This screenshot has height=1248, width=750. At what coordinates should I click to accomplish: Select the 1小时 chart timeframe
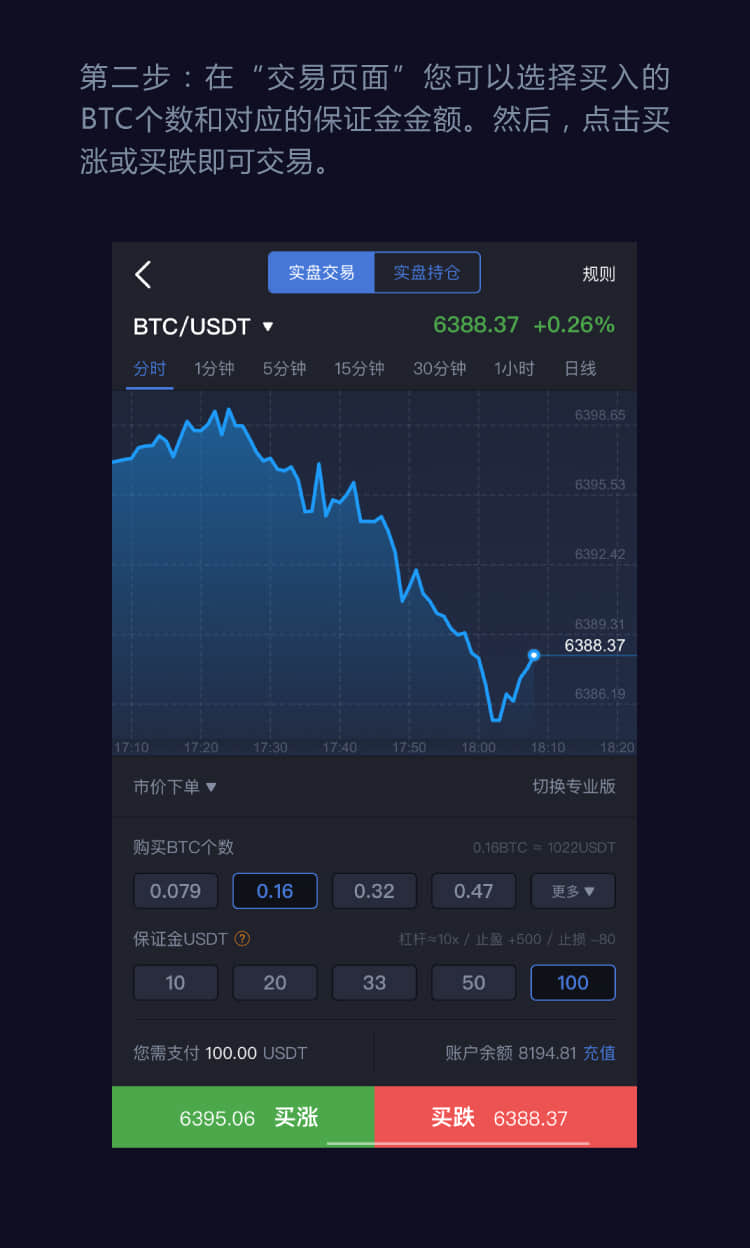[514, 369]
